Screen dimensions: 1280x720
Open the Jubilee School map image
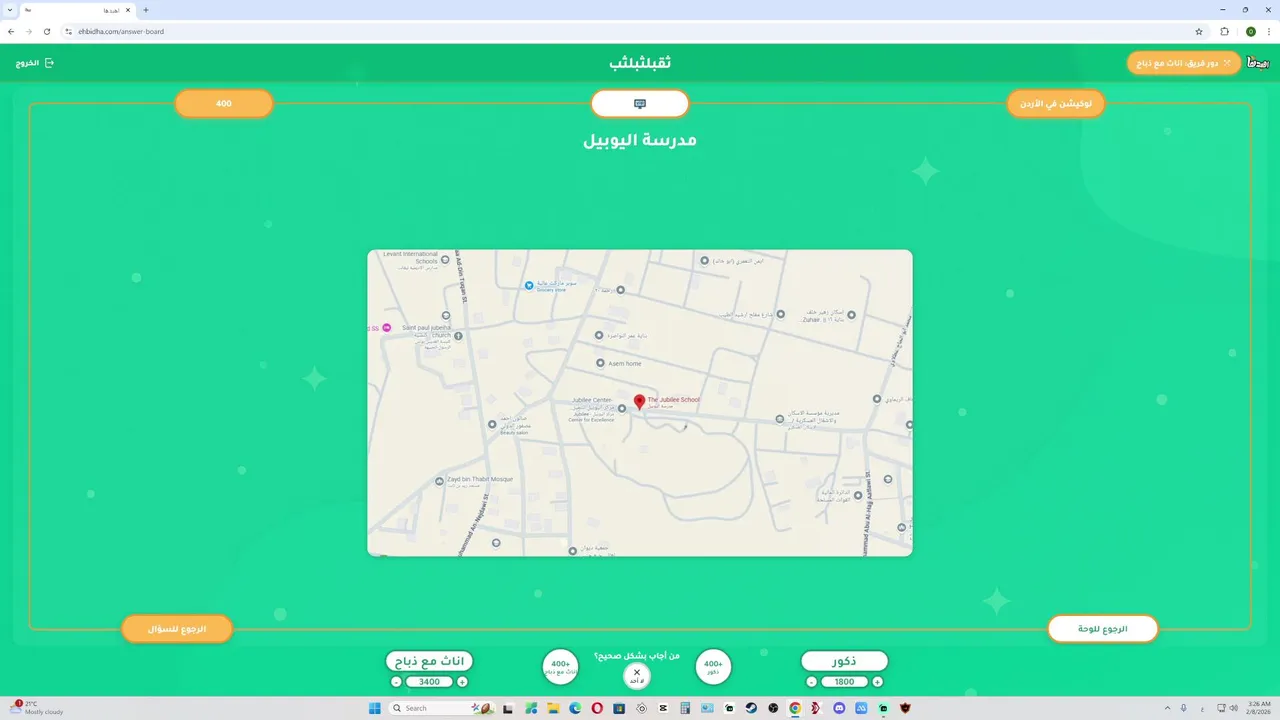click(640, 403)
